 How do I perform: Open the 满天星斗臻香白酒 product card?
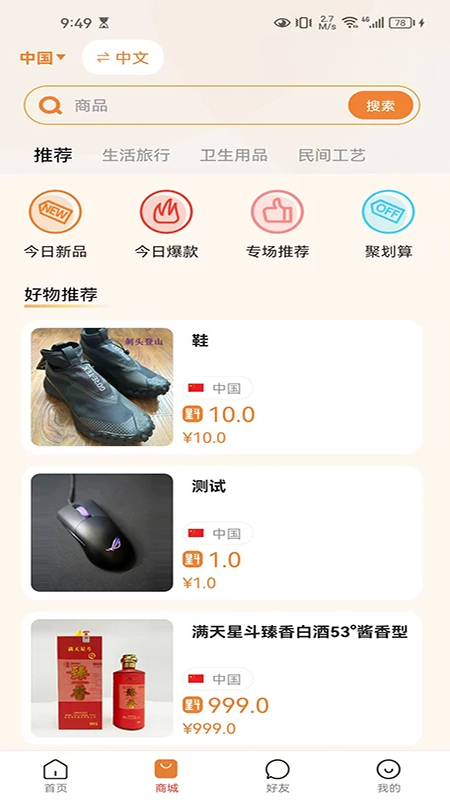222,678
